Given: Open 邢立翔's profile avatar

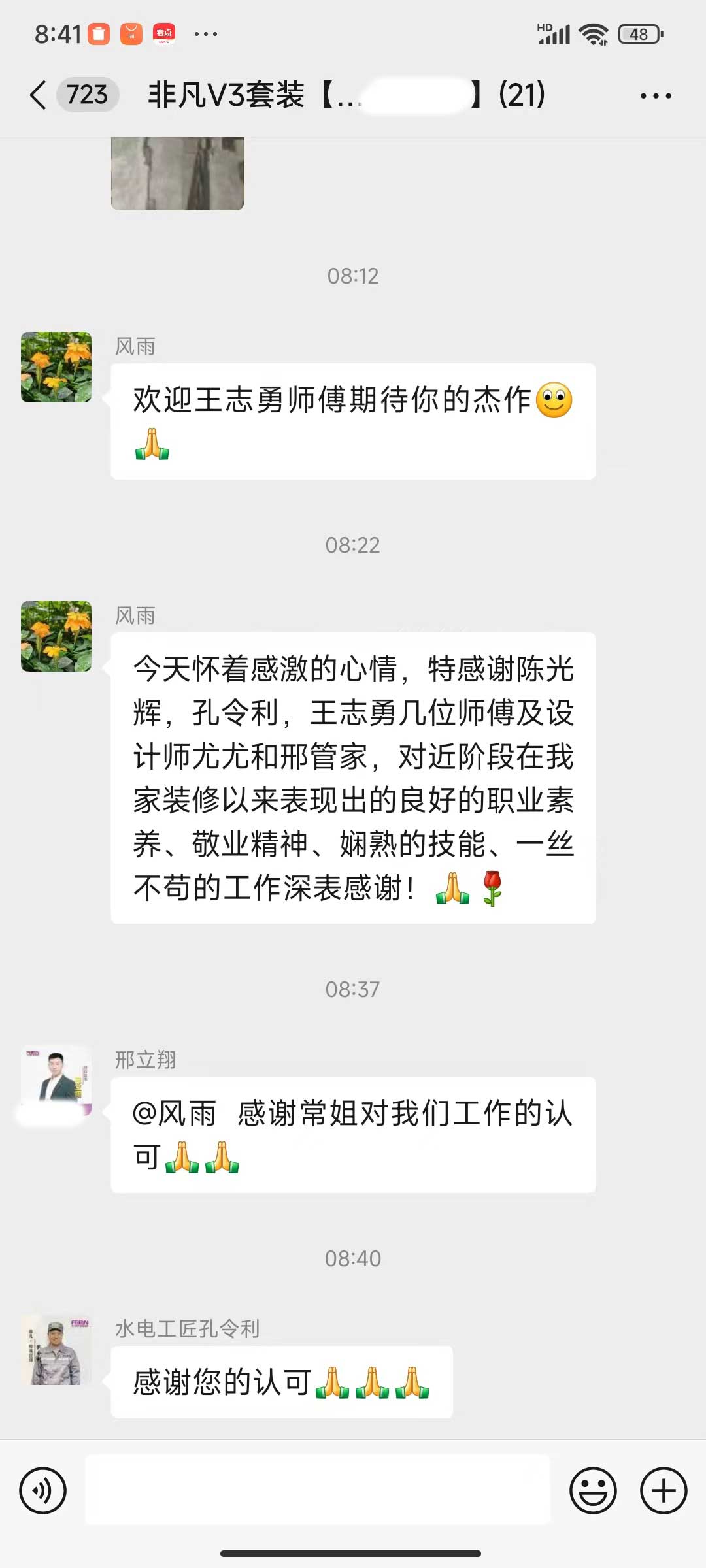Looking at the screenshot, I should pos(56,1081).
